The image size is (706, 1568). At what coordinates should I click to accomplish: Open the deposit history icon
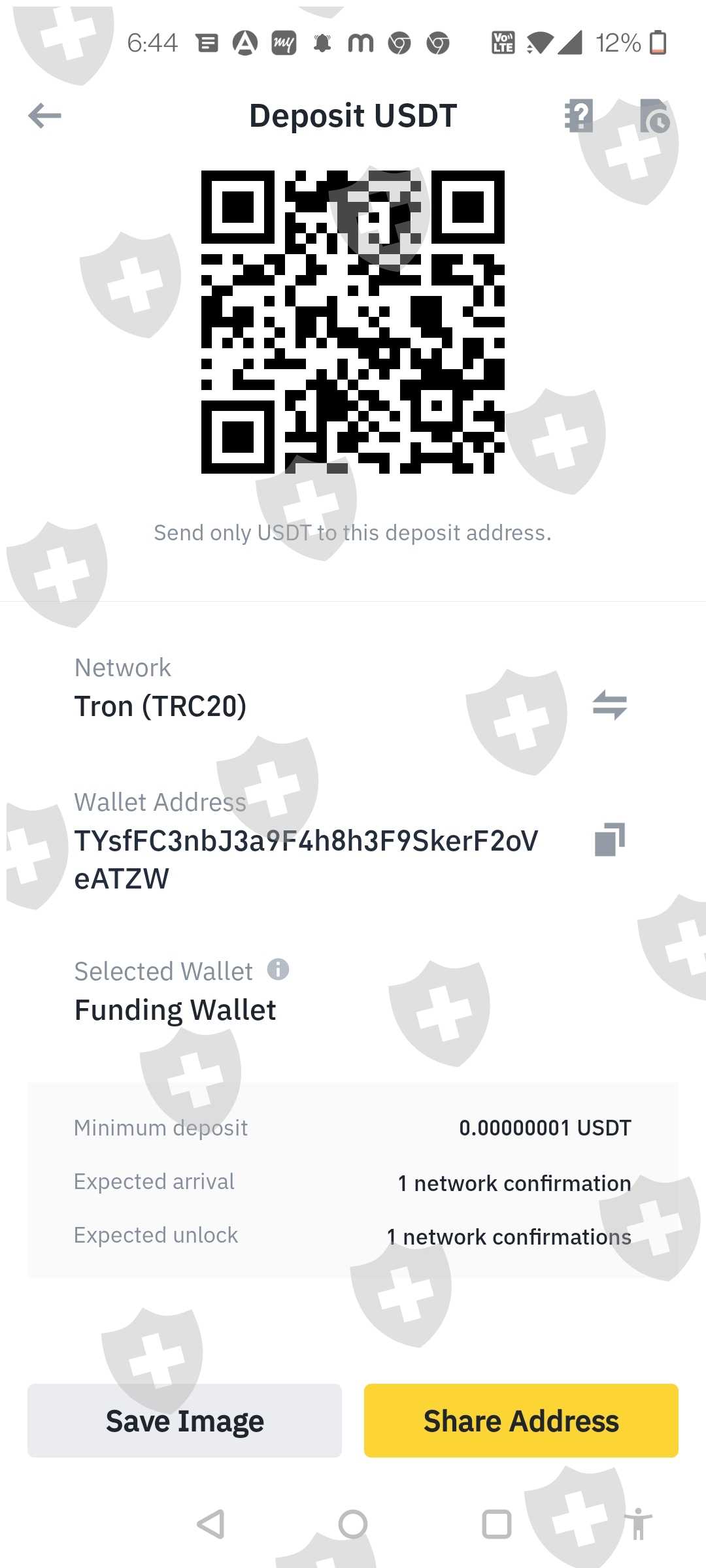pos(654,116)
